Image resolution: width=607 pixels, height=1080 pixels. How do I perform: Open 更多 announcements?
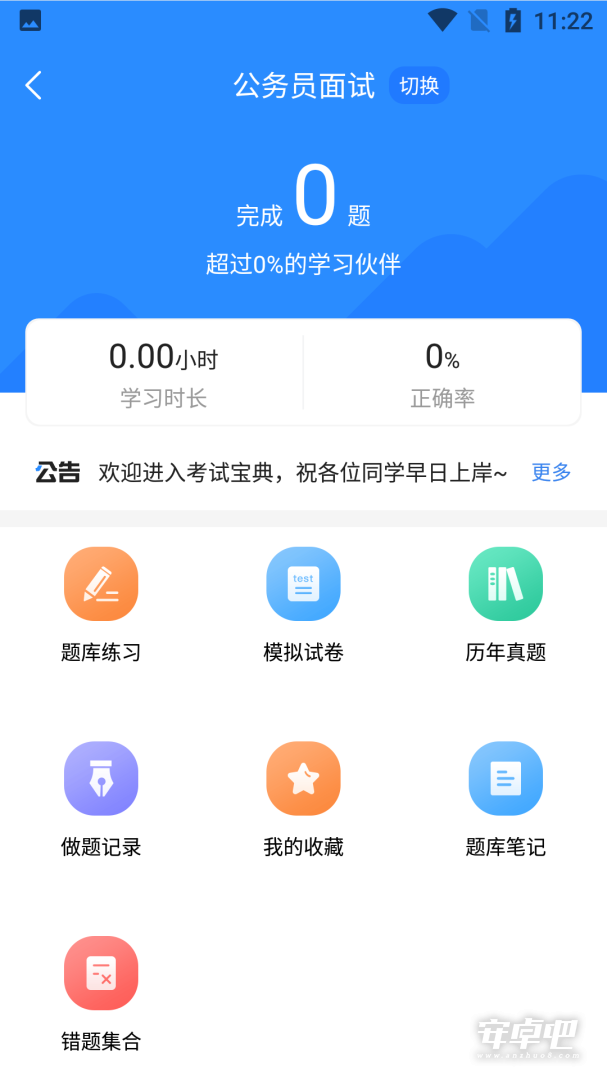[x=551, y=472]
